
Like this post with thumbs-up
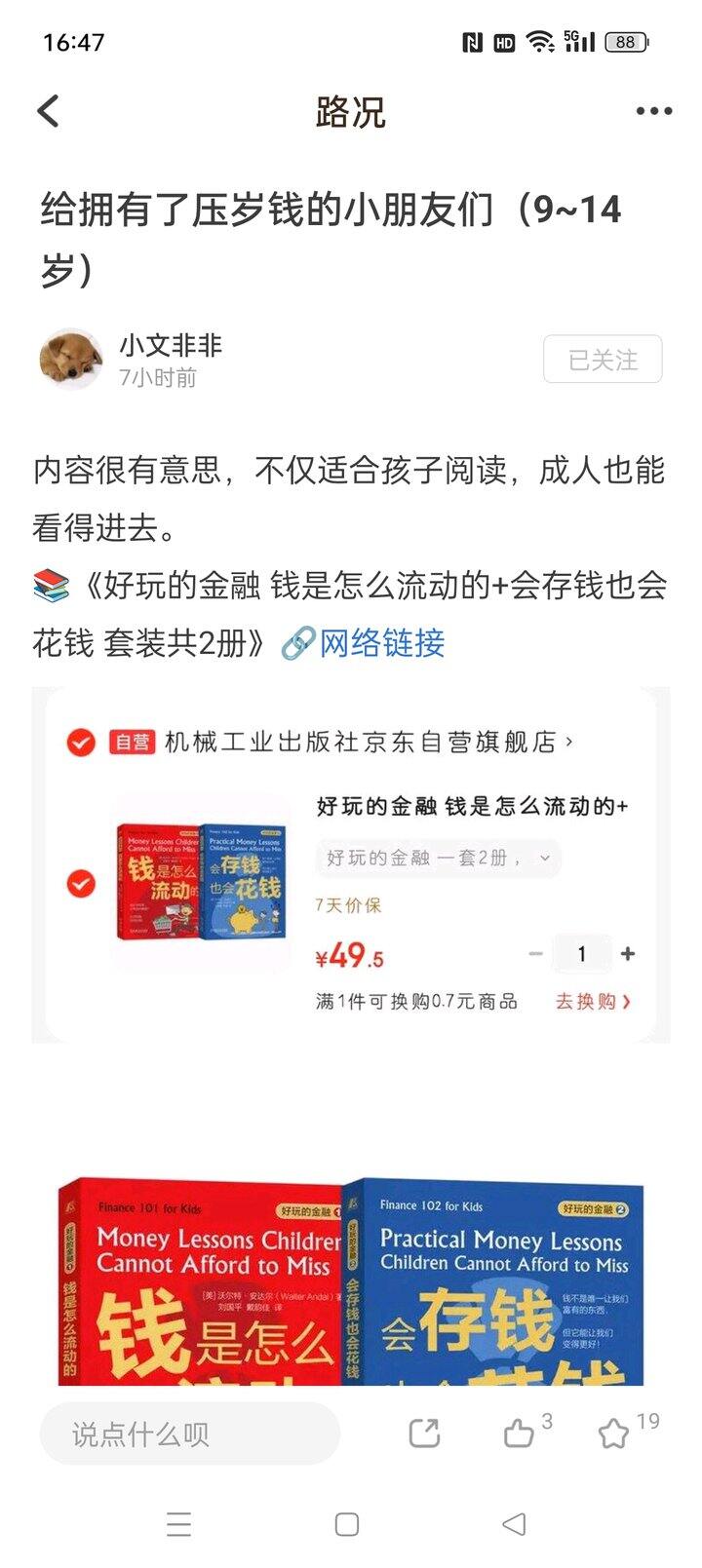click(x=519, y=1433)
